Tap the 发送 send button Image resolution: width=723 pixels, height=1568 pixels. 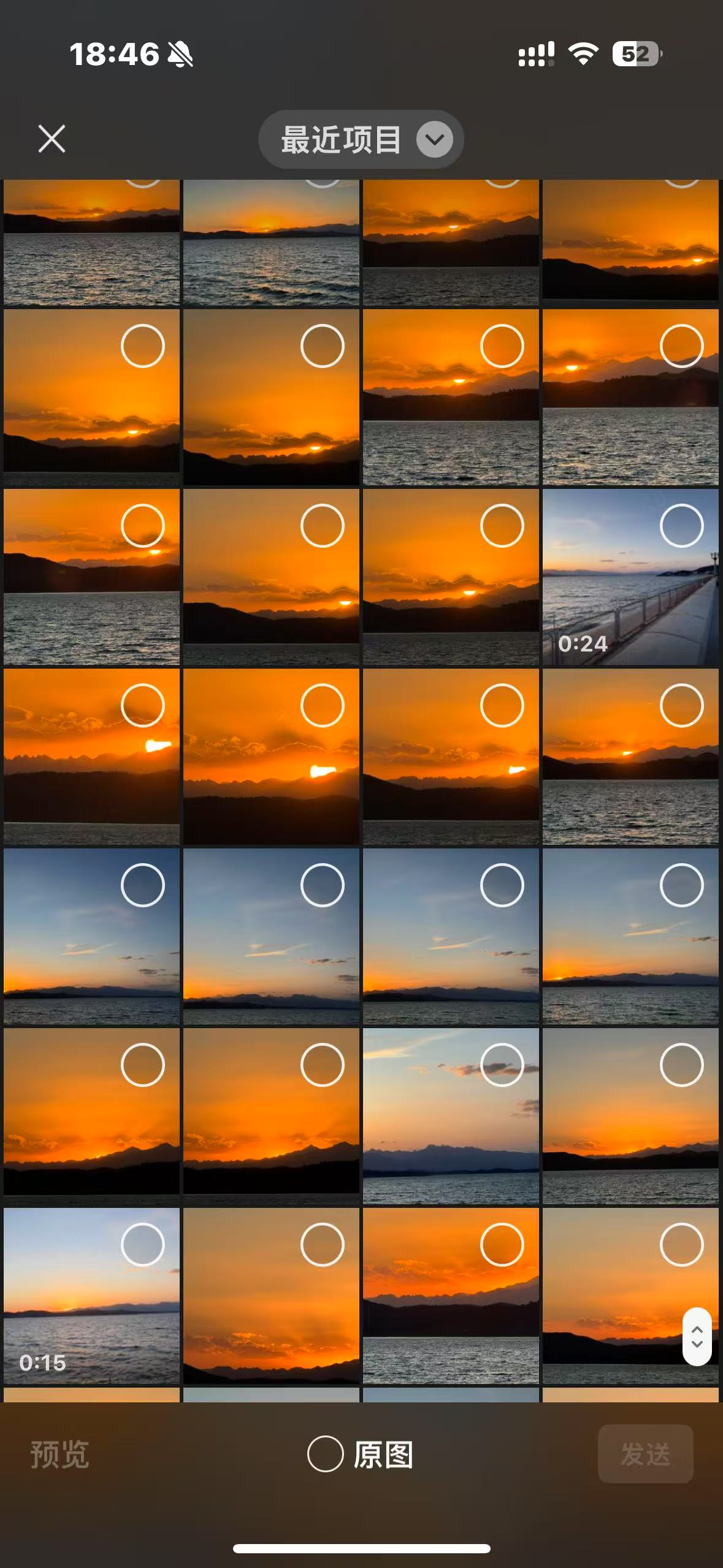pos(645,1453)
